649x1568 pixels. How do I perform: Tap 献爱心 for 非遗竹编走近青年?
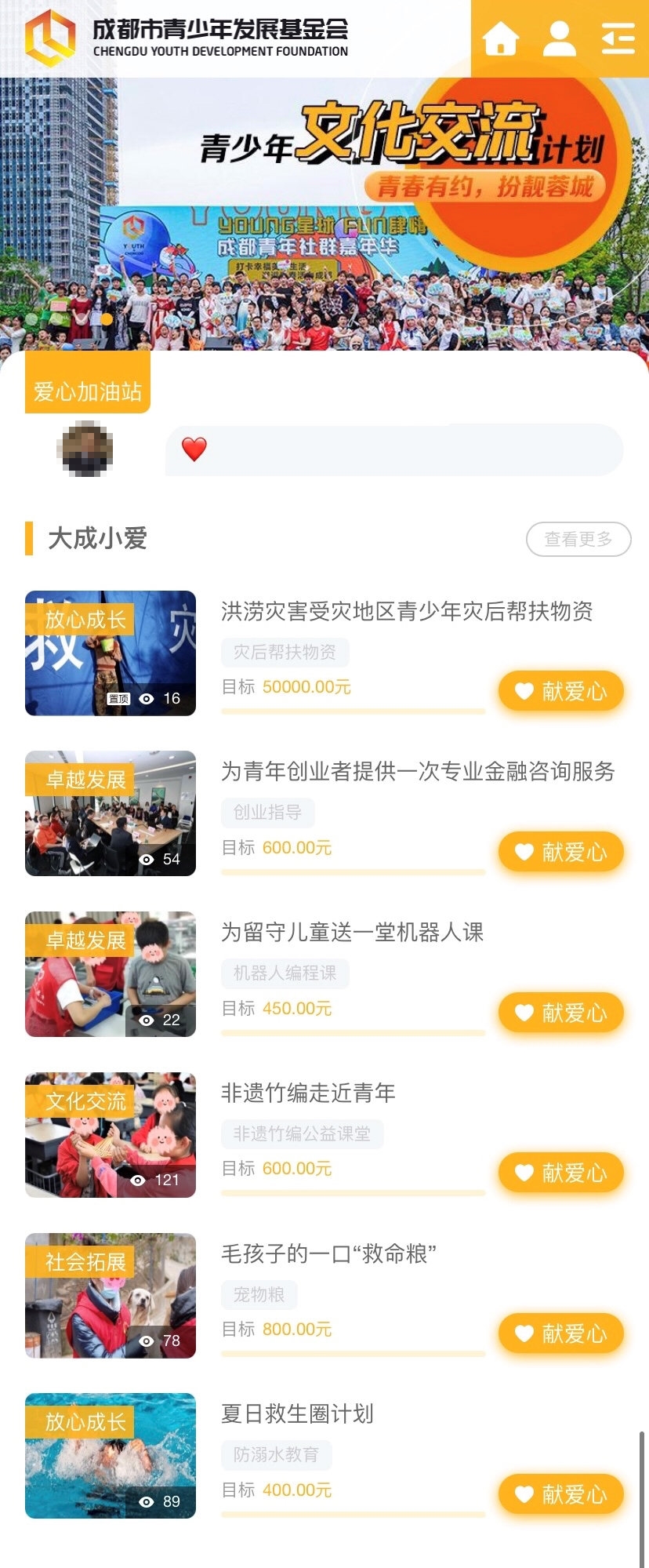click(561, 1173)
